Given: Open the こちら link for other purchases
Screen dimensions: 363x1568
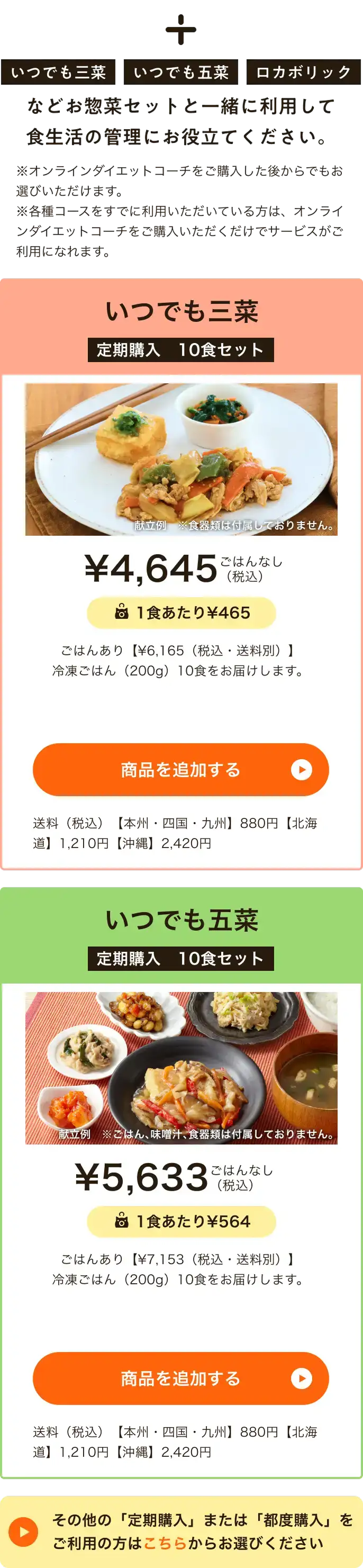Looking at the screenshot, I should 165,1543.
